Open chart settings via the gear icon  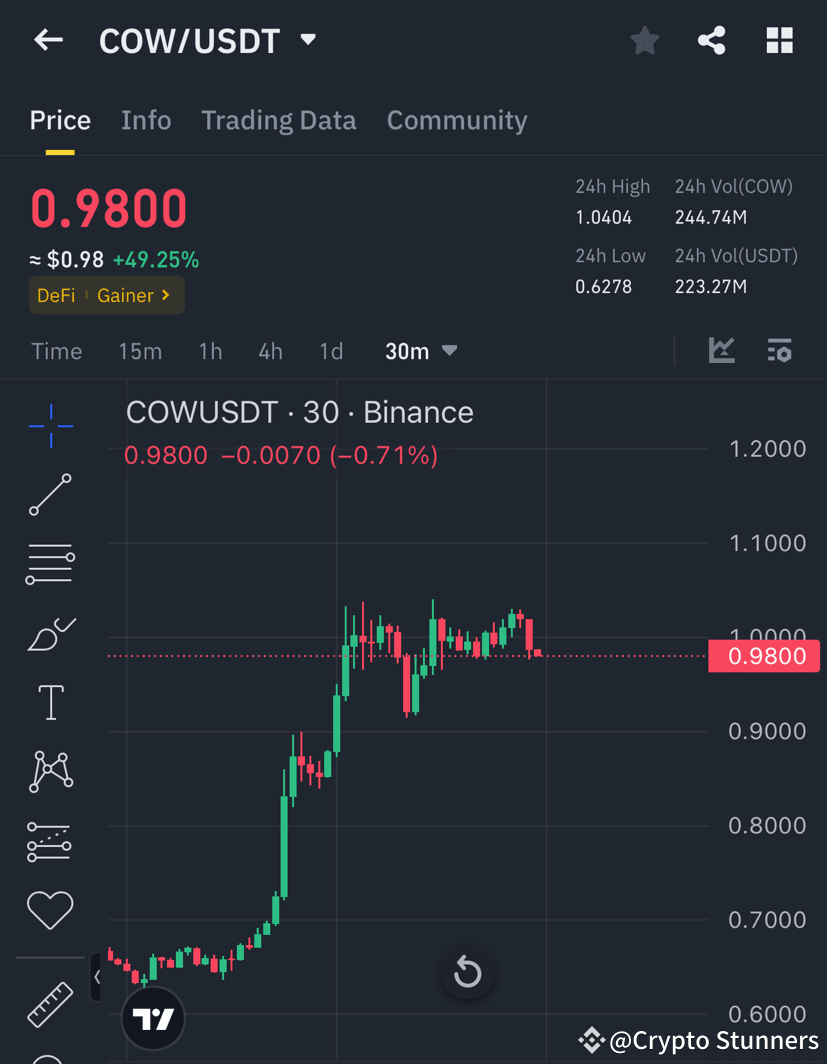pos(779,351)
